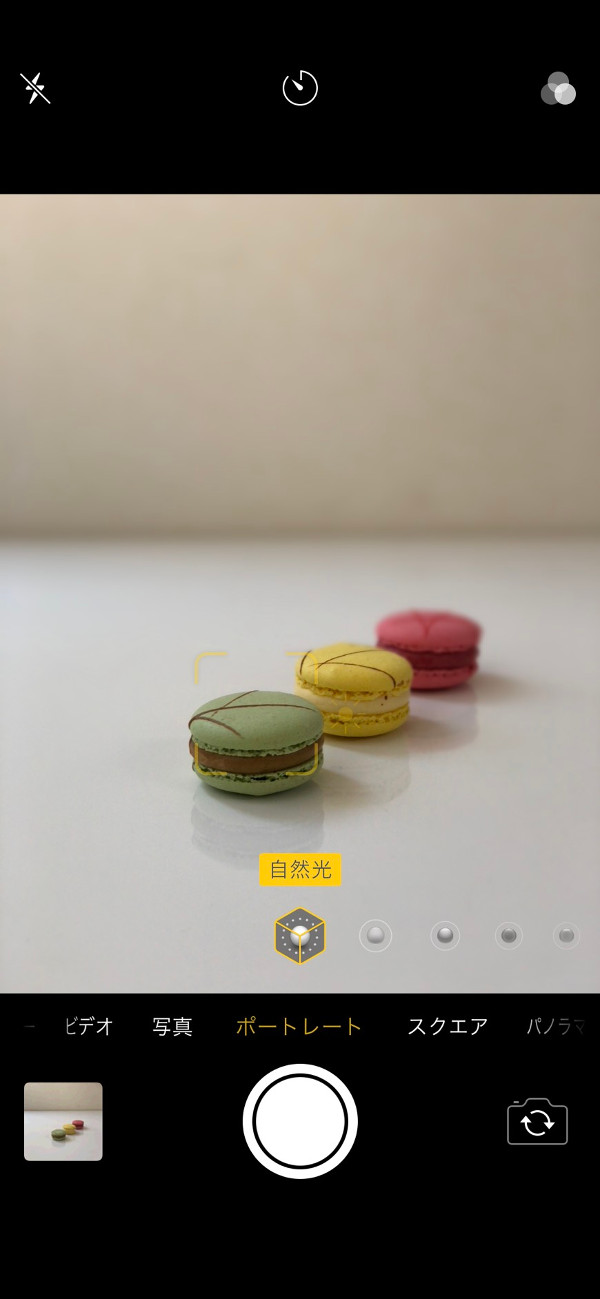This screenshot has height=1299, width=600.
Task: Select the 自然光 lighting cube
Action: pyautogui.click(x=300, y=936)
